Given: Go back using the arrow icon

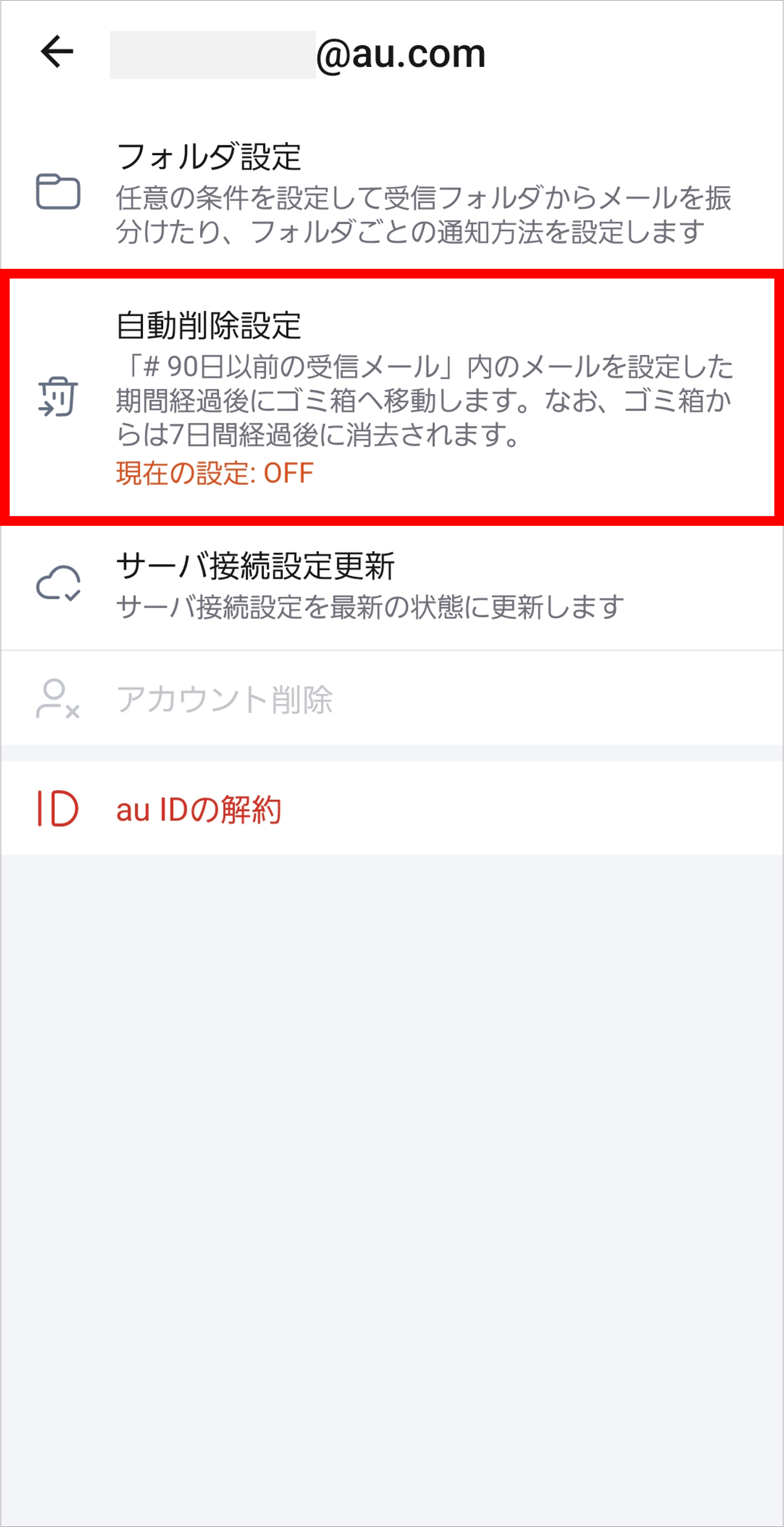Looking at the screenshot, I should click(57, 52).
